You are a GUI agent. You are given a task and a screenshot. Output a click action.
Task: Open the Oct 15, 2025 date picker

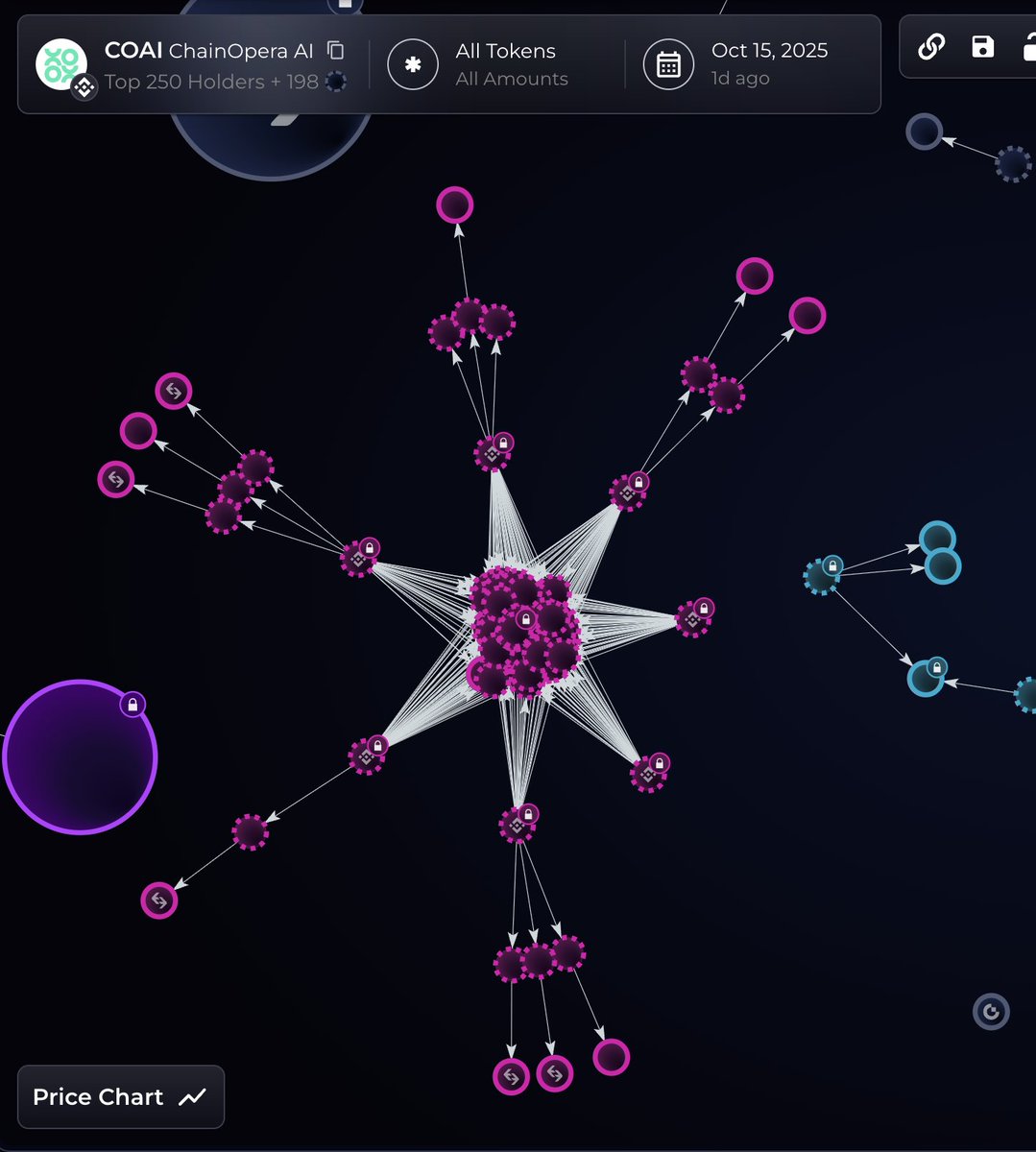tap(736, 64)
